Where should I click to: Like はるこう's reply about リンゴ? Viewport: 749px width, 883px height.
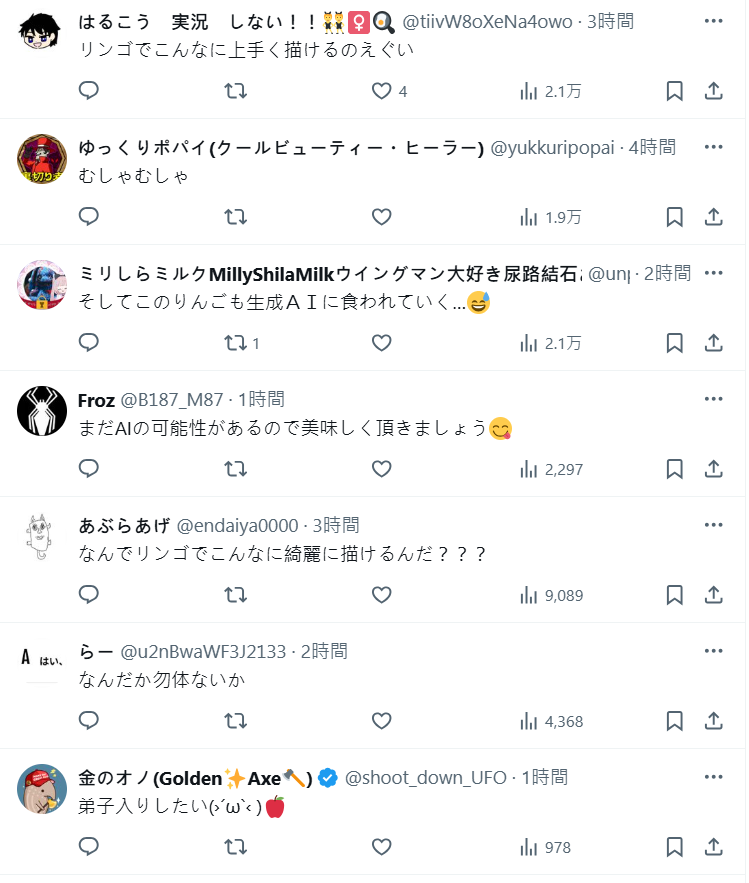coord(381,91)
